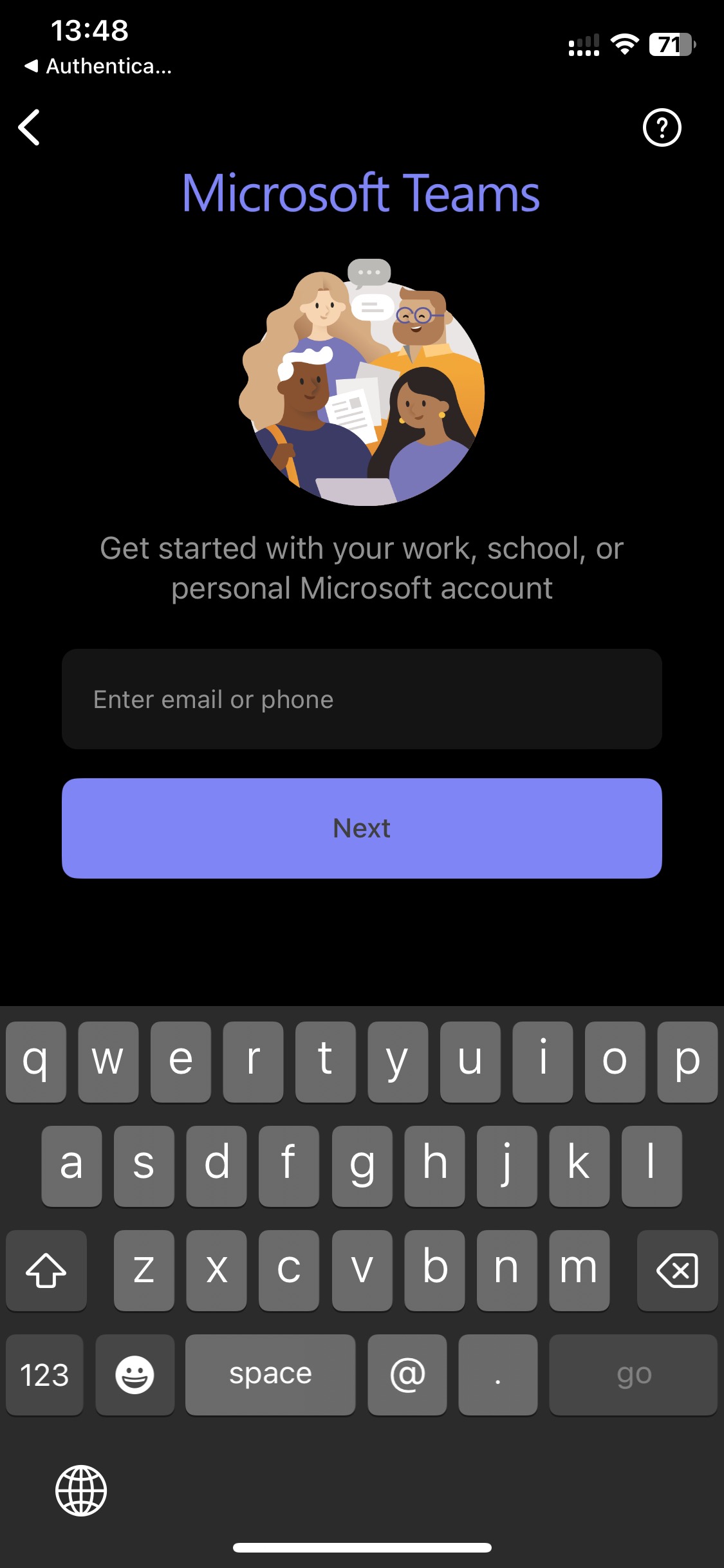Image resolution: width=724 pixels, height=1568 pixels.
Task: Change keyboard language with globe icon
Action: [x=81, y=1491]
